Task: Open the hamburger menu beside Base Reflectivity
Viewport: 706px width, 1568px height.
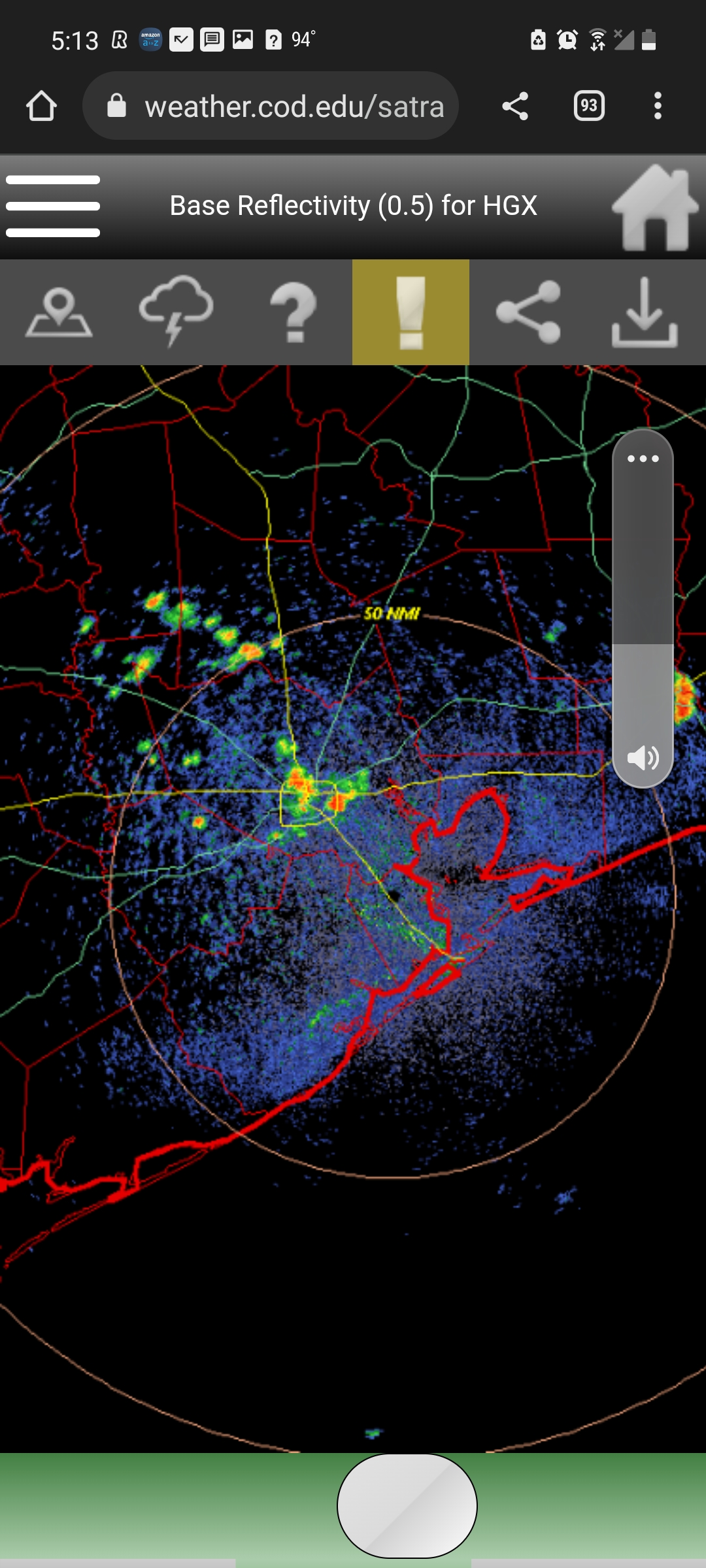Action: 53,206
